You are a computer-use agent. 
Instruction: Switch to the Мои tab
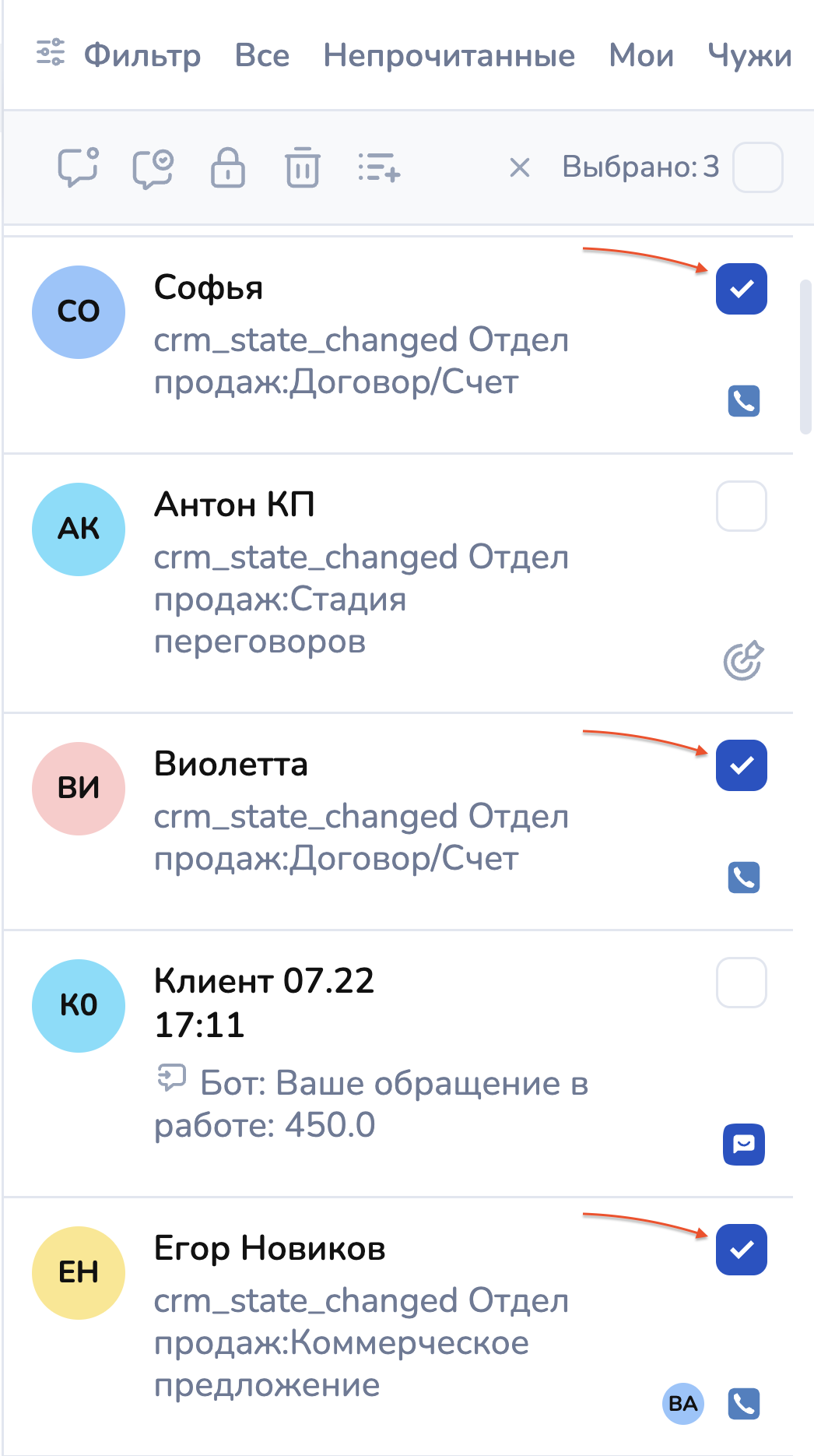click(x=641, y=55)
